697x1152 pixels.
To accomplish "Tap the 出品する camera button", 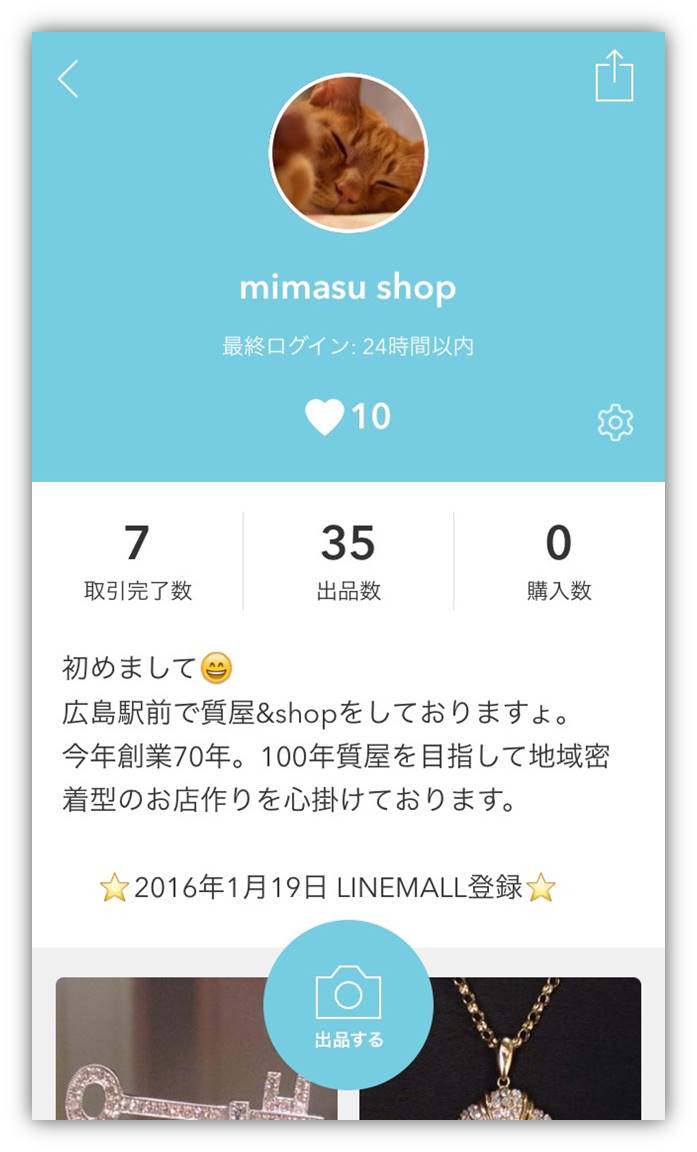I will (x=348, y=1004).
